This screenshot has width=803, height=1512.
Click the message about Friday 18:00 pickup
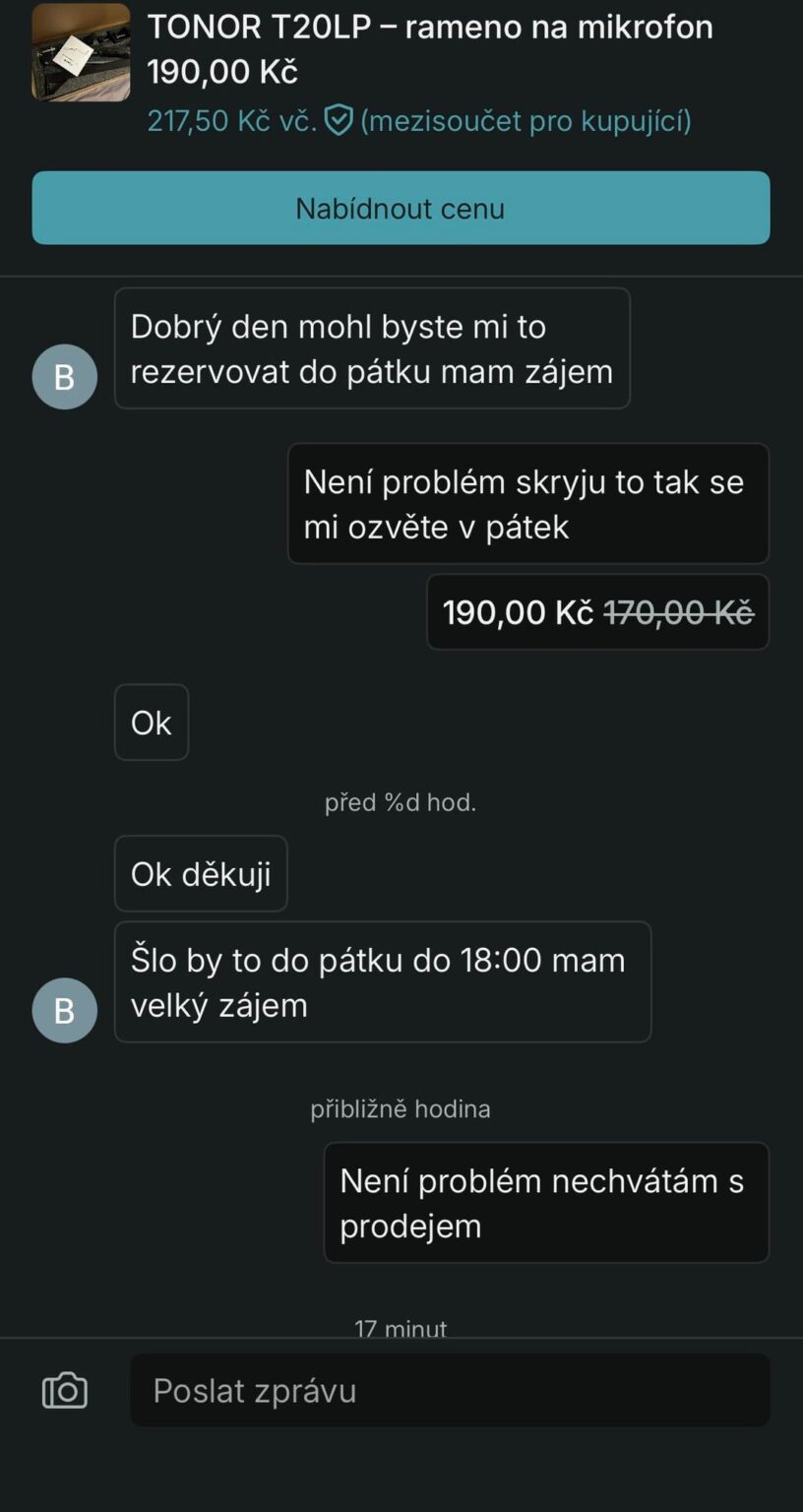point(383,981)
